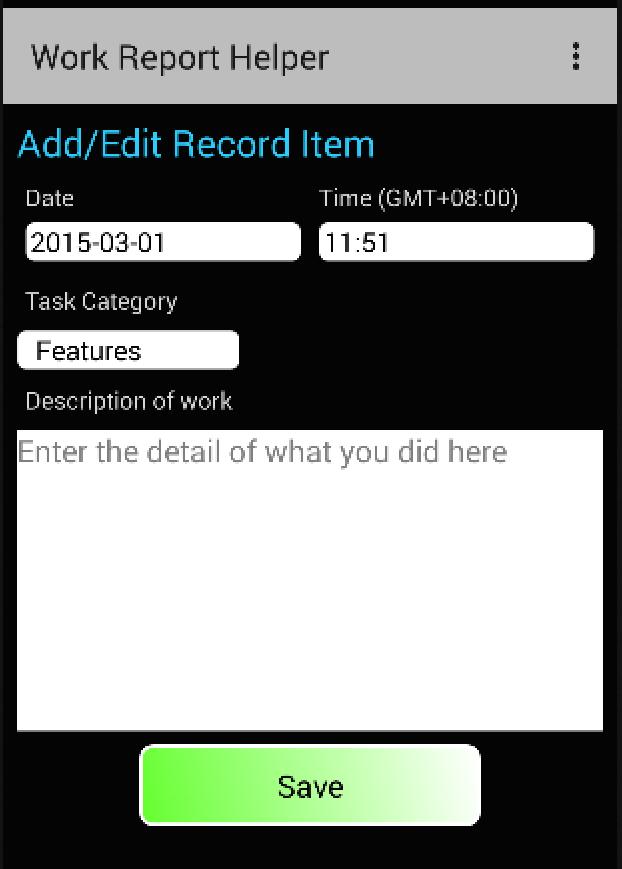Focus the Description of work text box
Viewport: 622px width, 869px height.
pos(310,580)
